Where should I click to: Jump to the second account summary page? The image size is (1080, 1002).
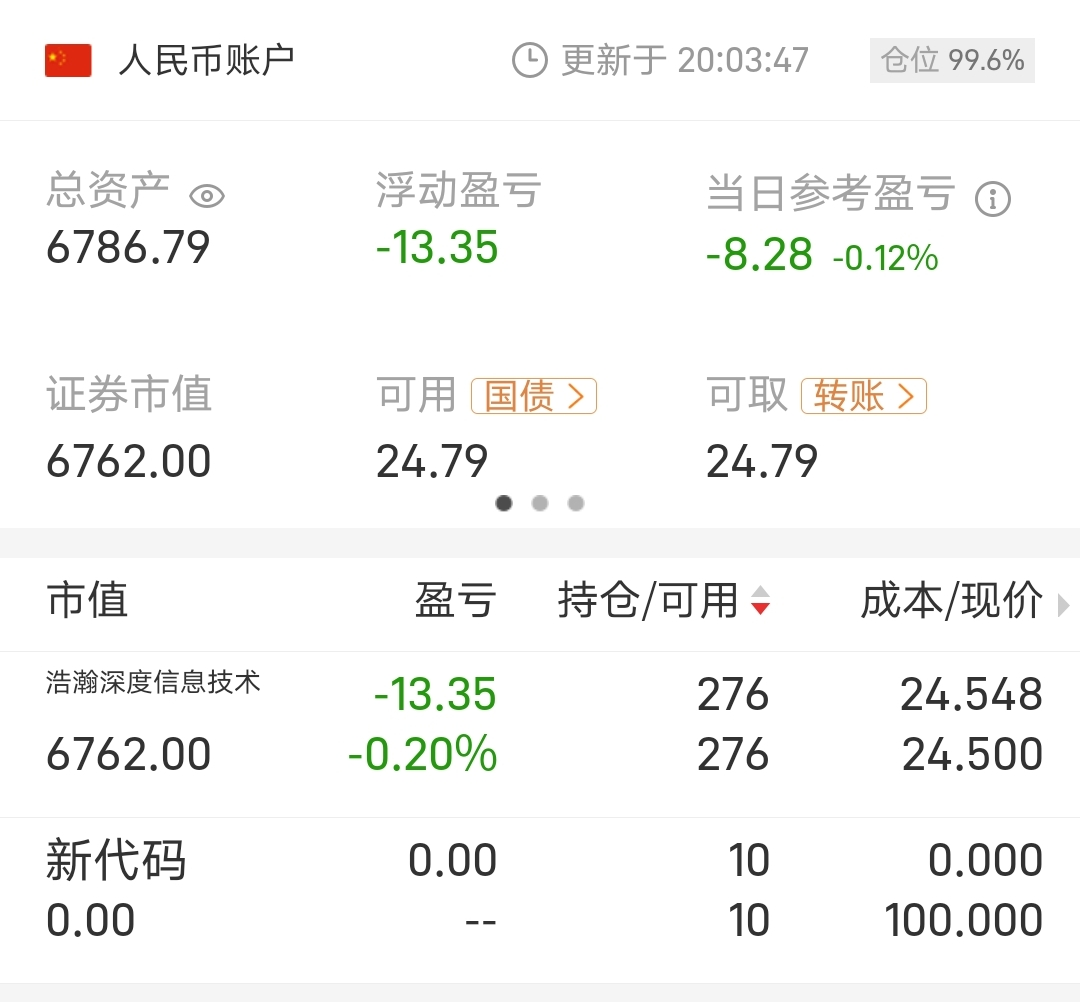point(540,503)
